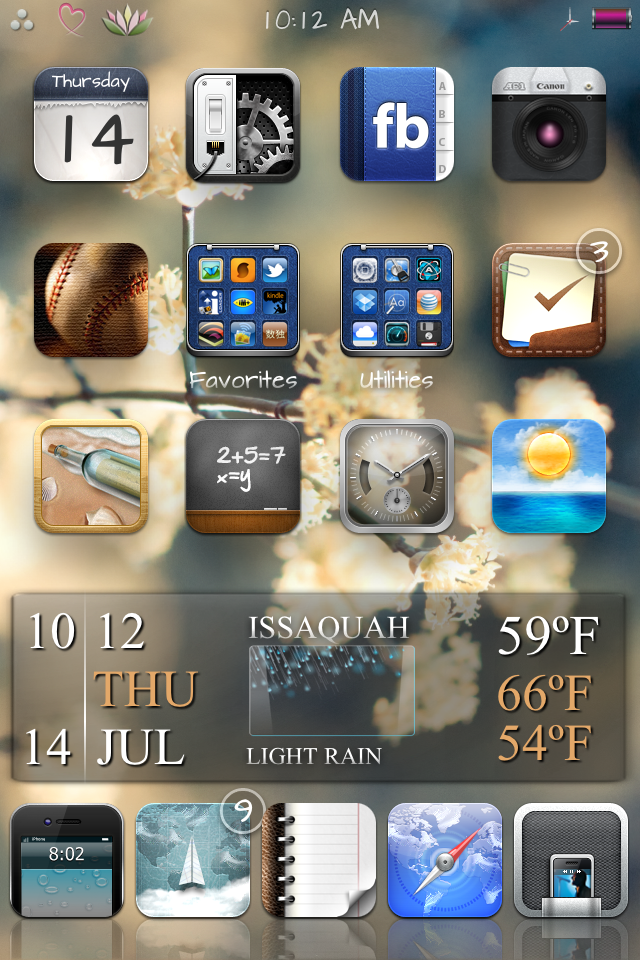Launch the Safari browser
This screenshot has height=960, width=640.
tap(444, 860)
